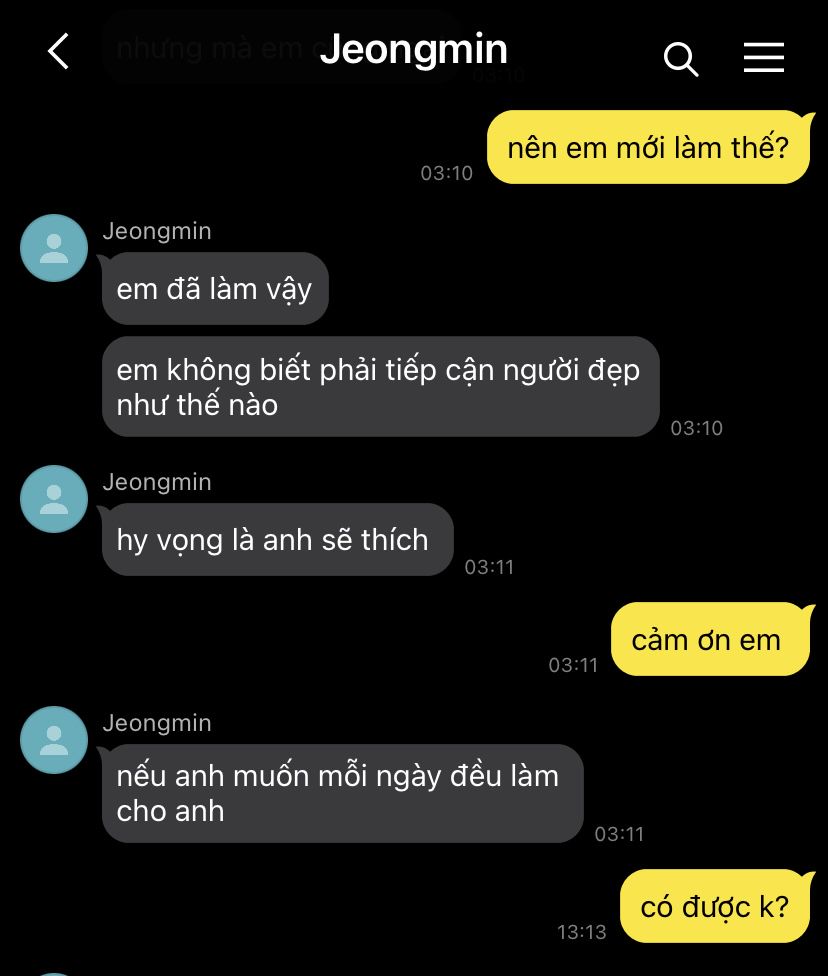Open the hamburger chat menu

(x=763, y=58)
